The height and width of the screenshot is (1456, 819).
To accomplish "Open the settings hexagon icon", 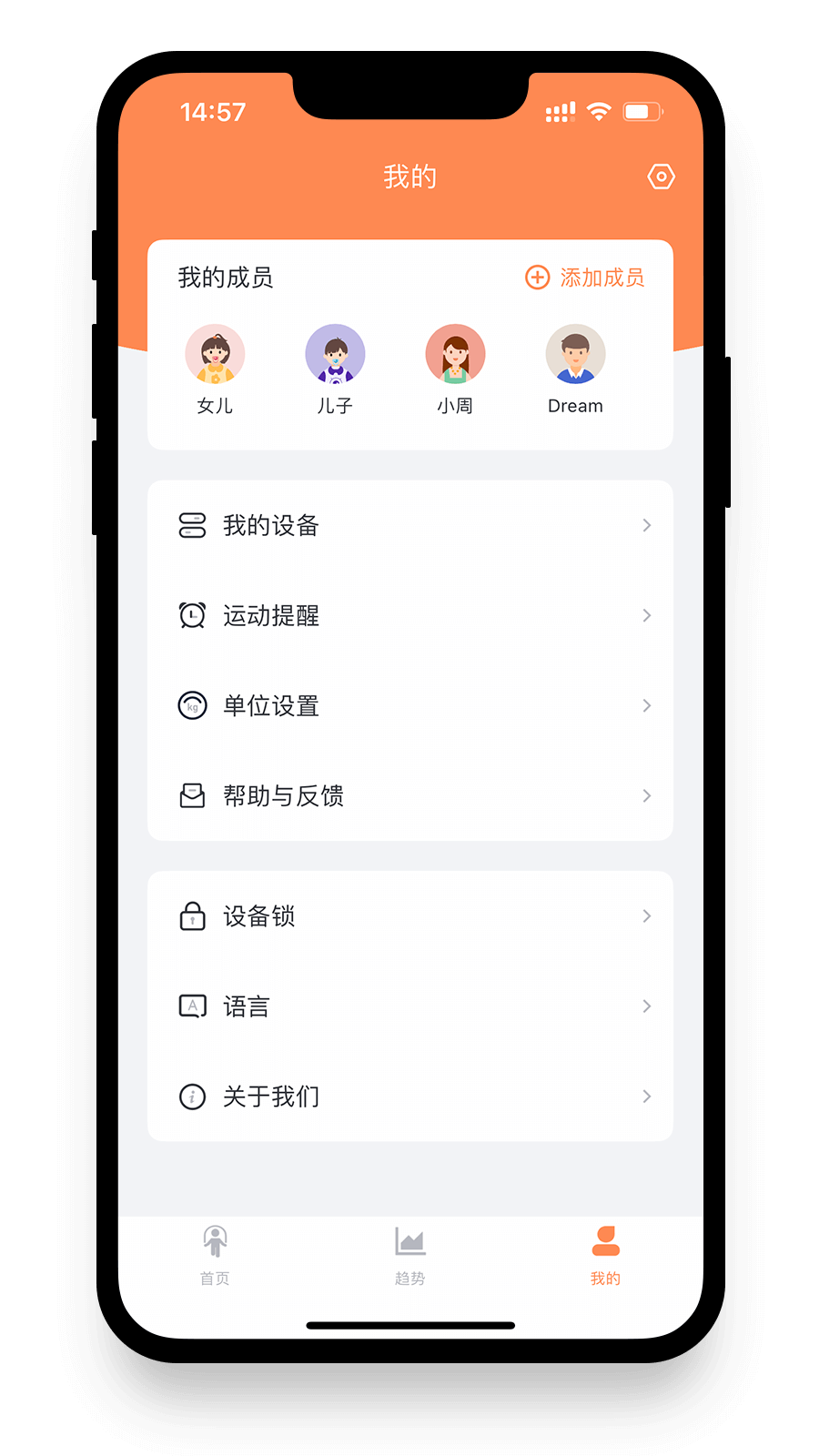I will tap(661, 177).
